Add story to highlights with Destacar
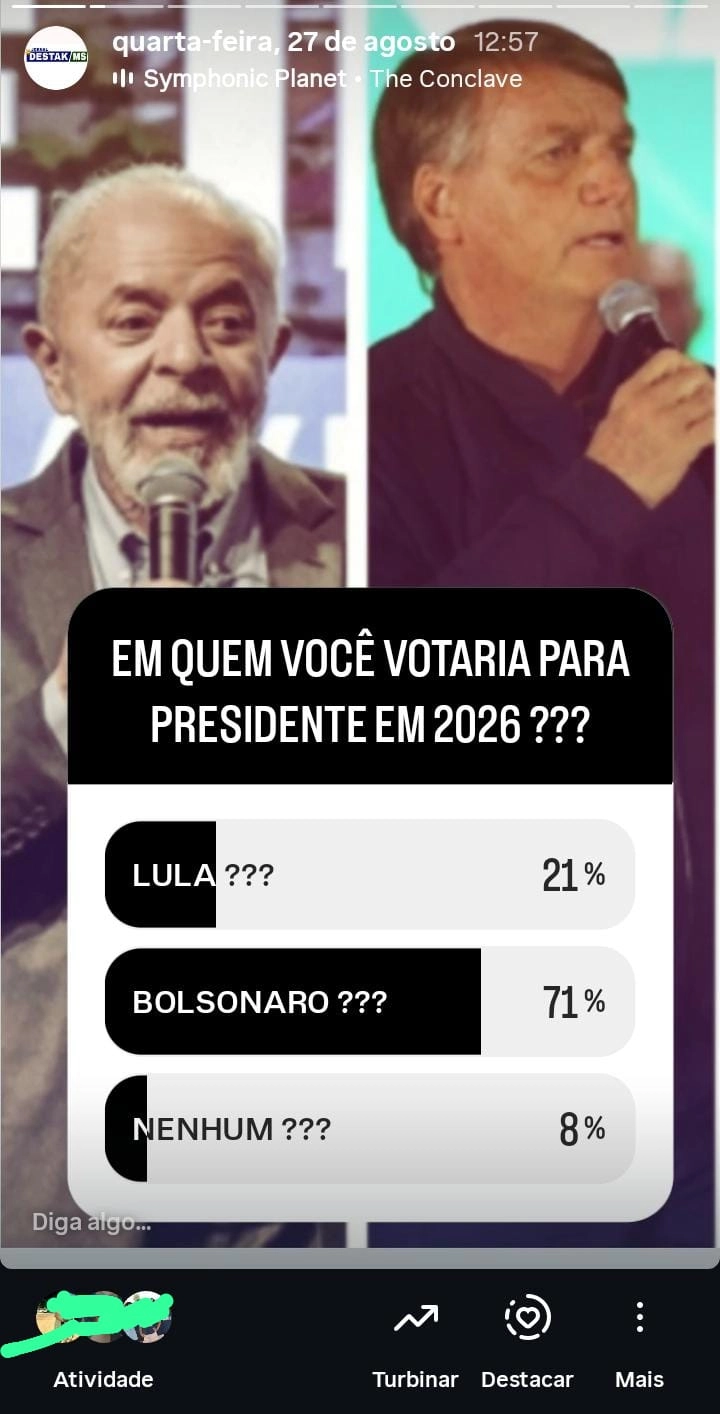Screen dimensions: 720x1414 click(527, 1340)
